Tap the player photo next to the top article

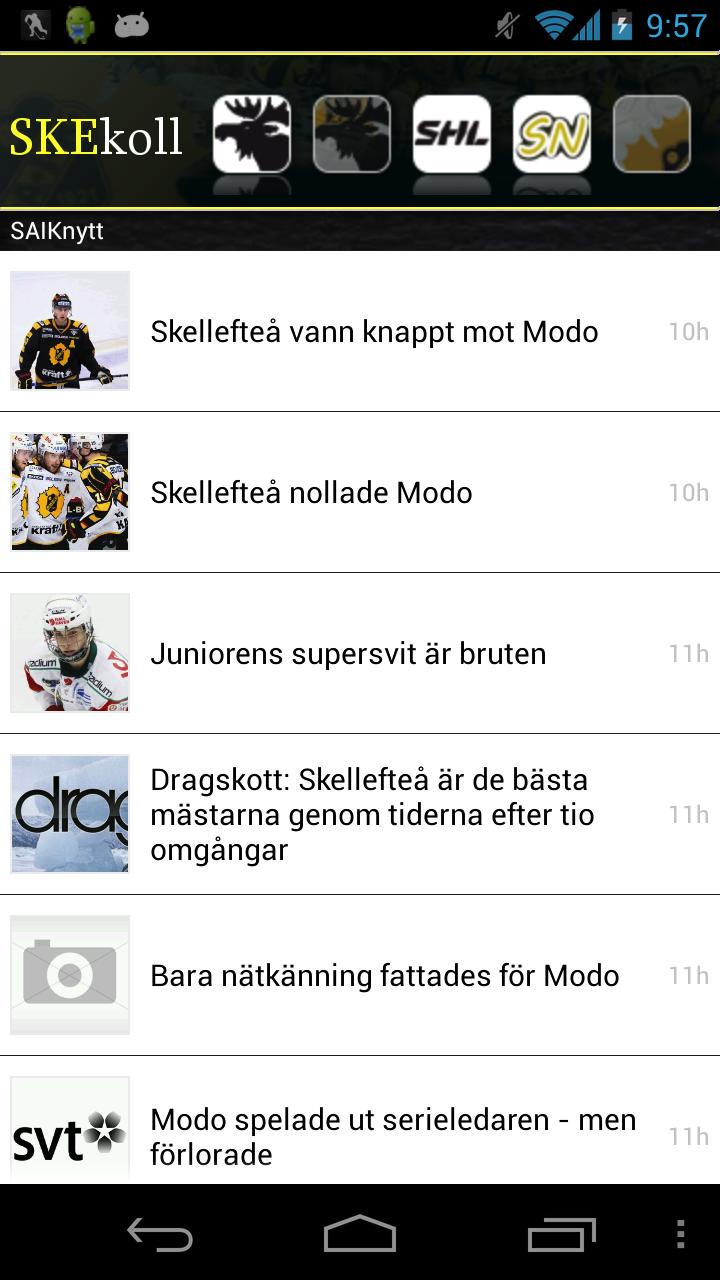[x=69, y=331]
